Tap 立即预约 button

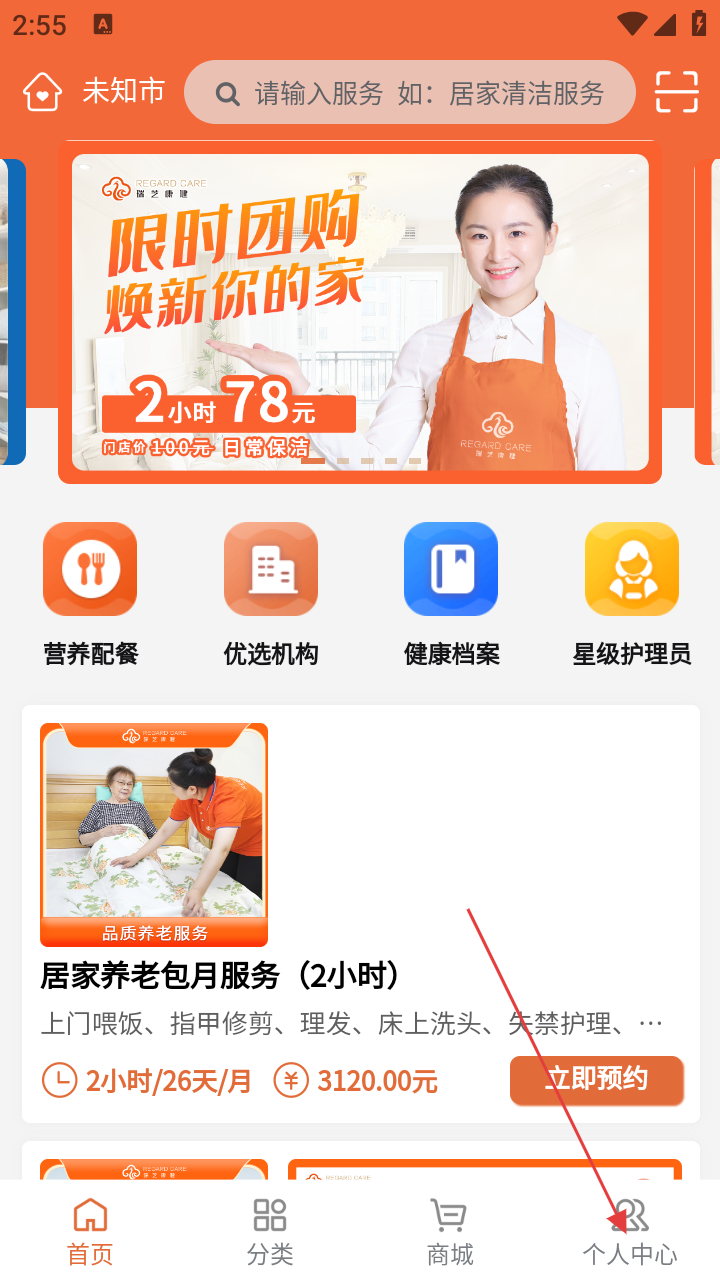tap(596, 1080)
